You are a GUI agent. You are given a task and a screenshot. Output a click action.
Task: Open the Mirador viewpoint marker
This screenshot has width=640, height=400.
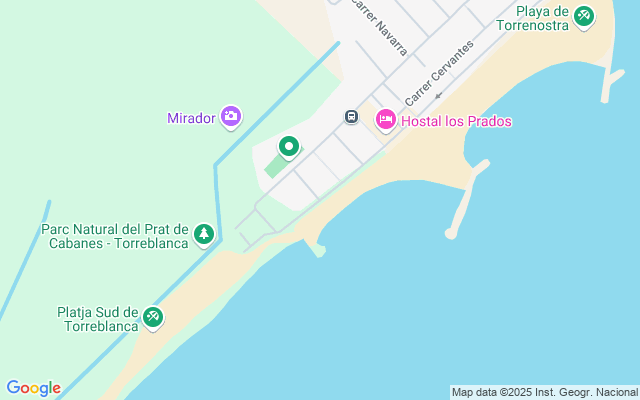click(x=231, y=118)
